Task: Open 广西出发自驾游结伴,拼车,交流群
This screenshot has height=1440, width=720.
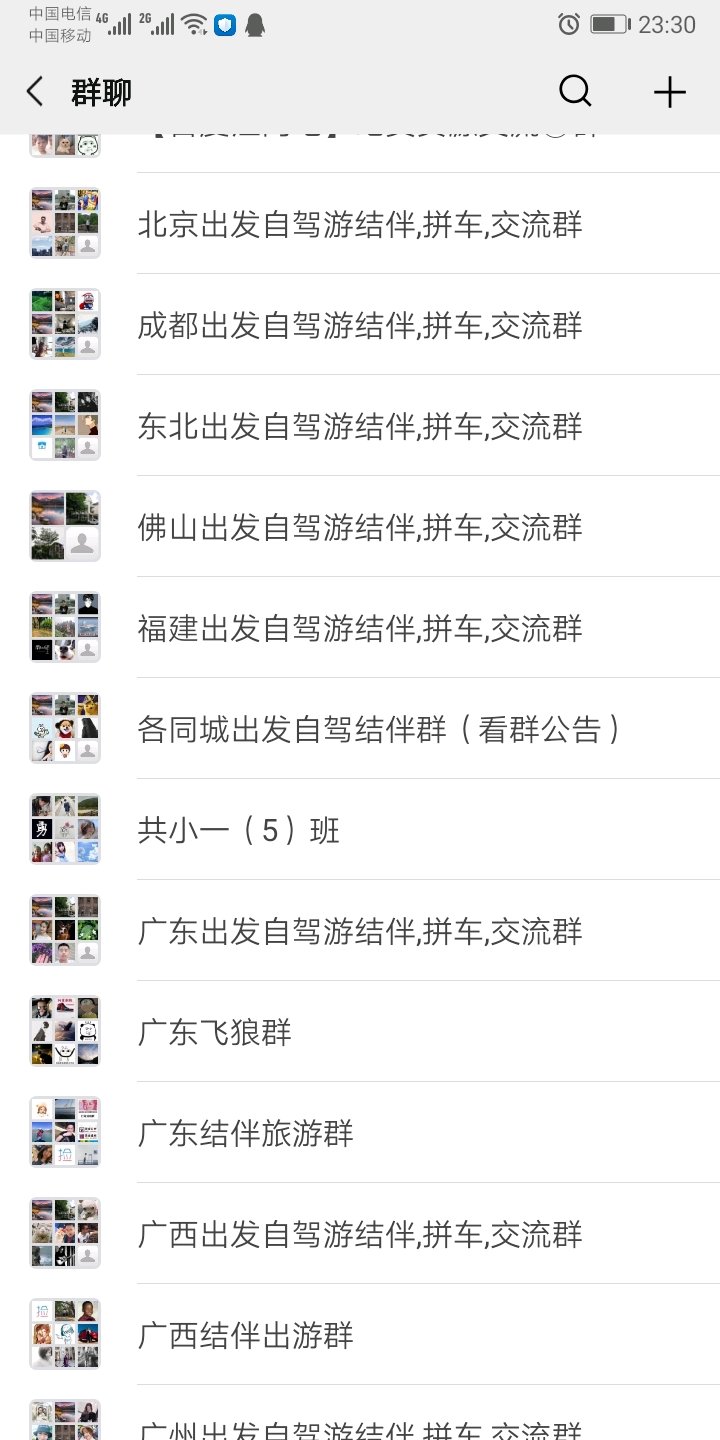Action: pos(360,1233)
